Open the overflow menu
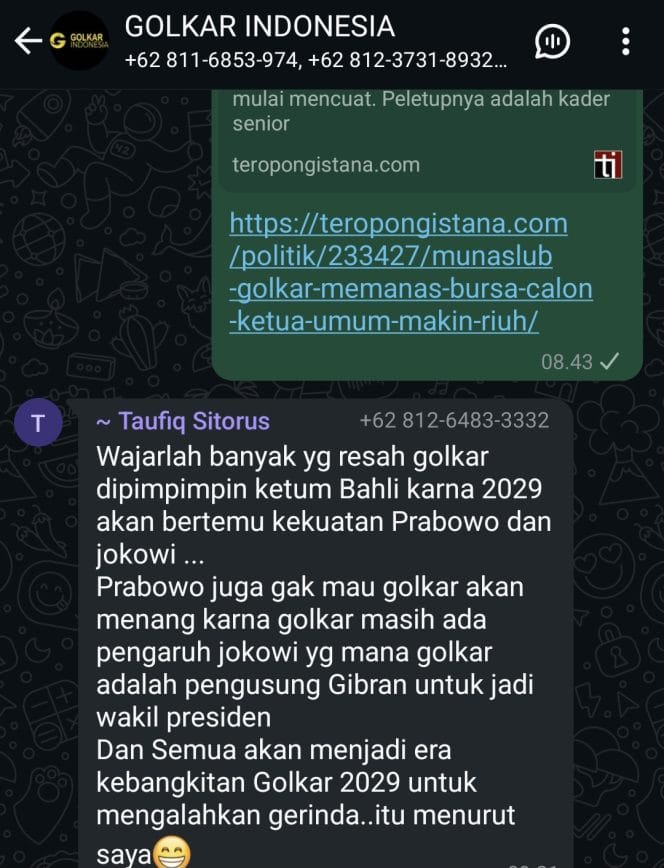 click(x=626, y=41)
